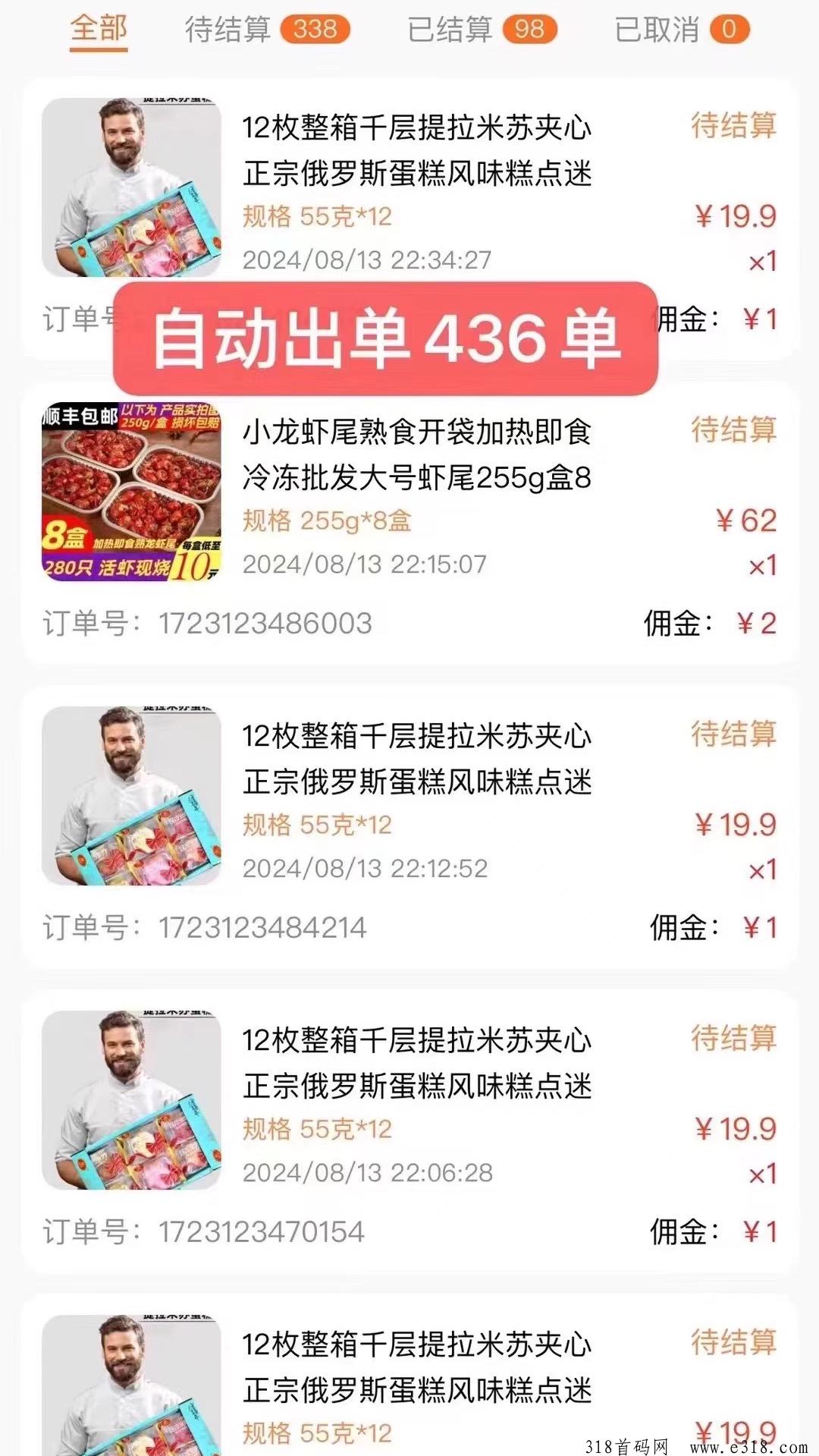This screenshot has height=1456, width=819.
Task: Switch to the 待结算 tab
Action: pyautogui.click(x=267, y=30)
